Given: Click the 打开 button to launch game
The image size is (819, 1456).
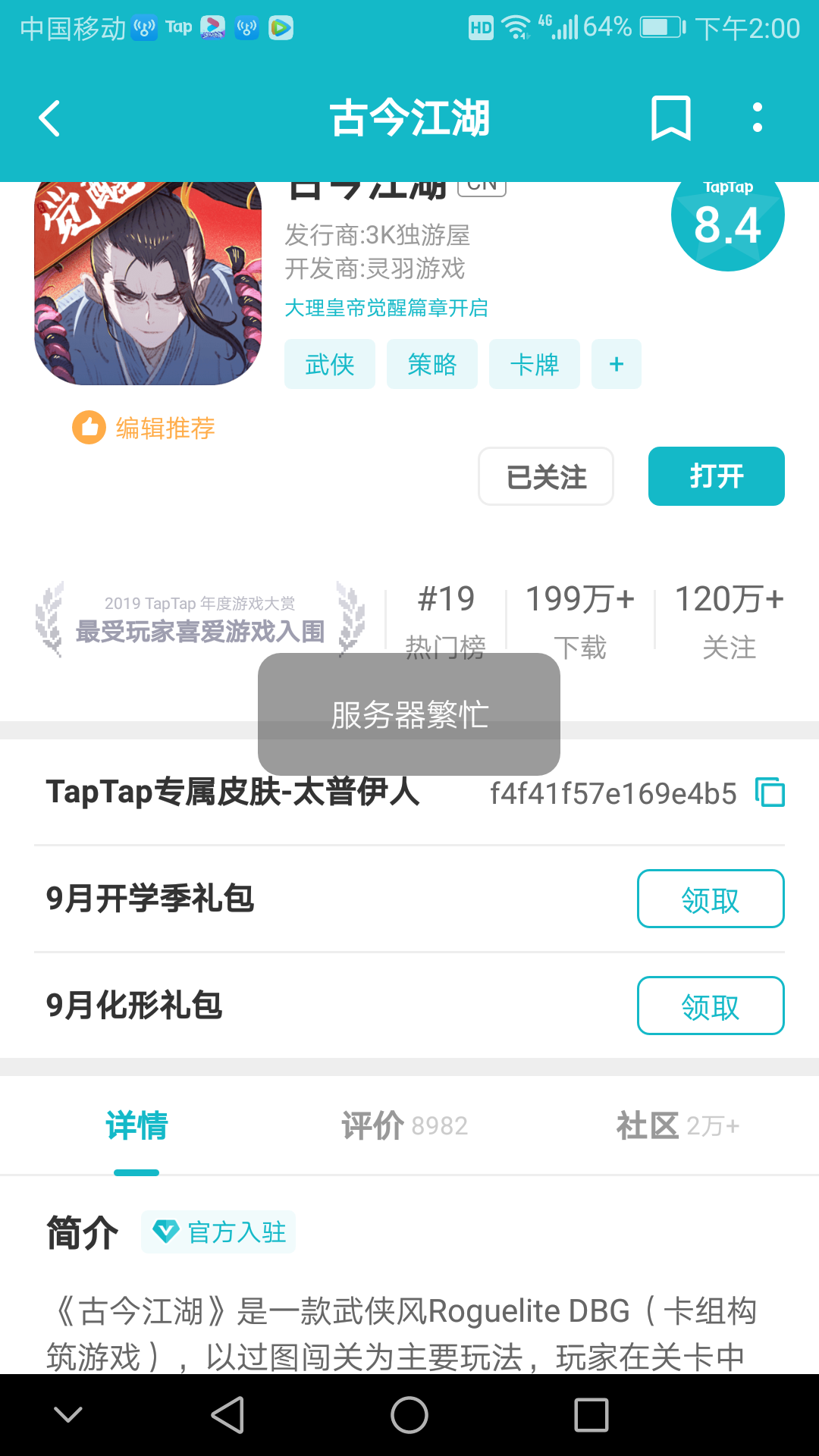Looking at the screenshot, I should [x=715, y=476].
